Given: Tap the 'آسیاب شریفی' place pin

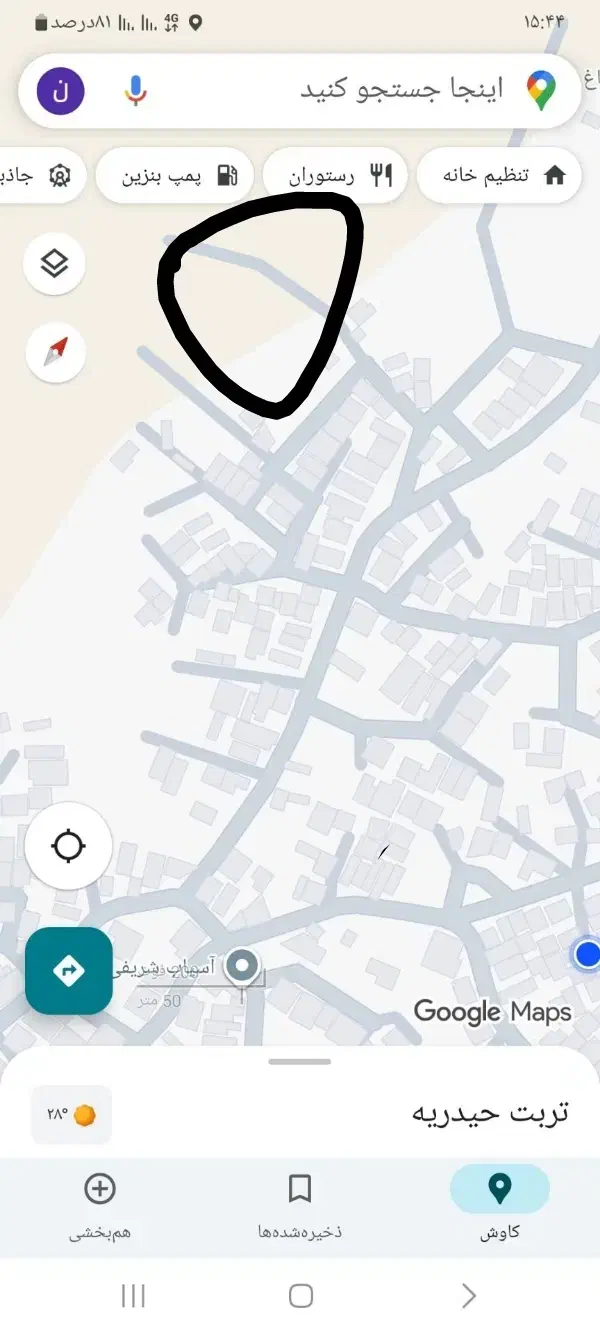Looking at the screenshot, I should coord(241,967).
